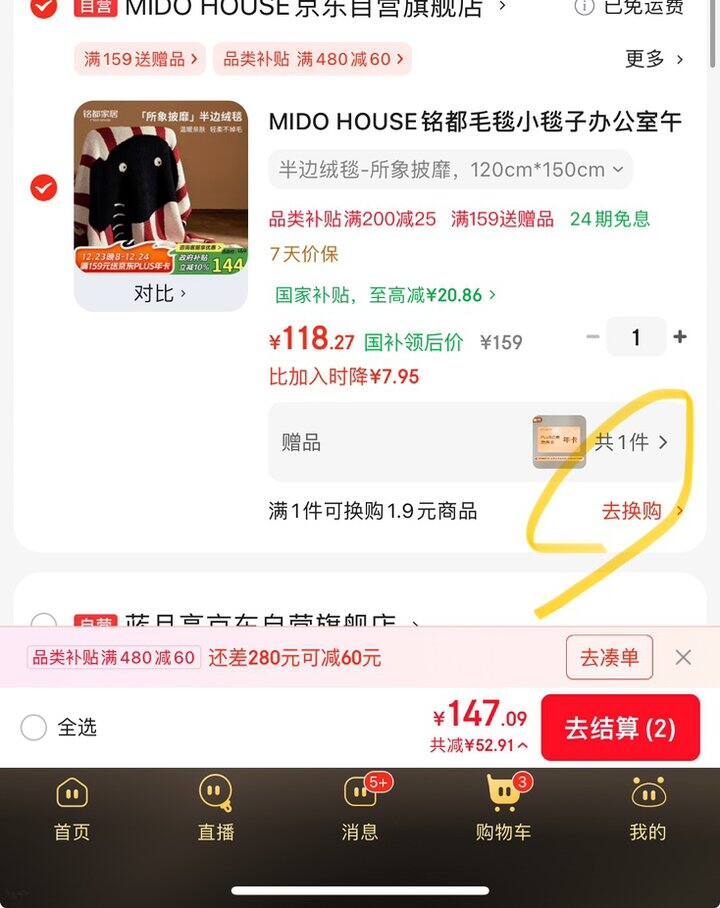
Task: Open the 品类补贴 满480减60 chip
Action: click(313, 59)
